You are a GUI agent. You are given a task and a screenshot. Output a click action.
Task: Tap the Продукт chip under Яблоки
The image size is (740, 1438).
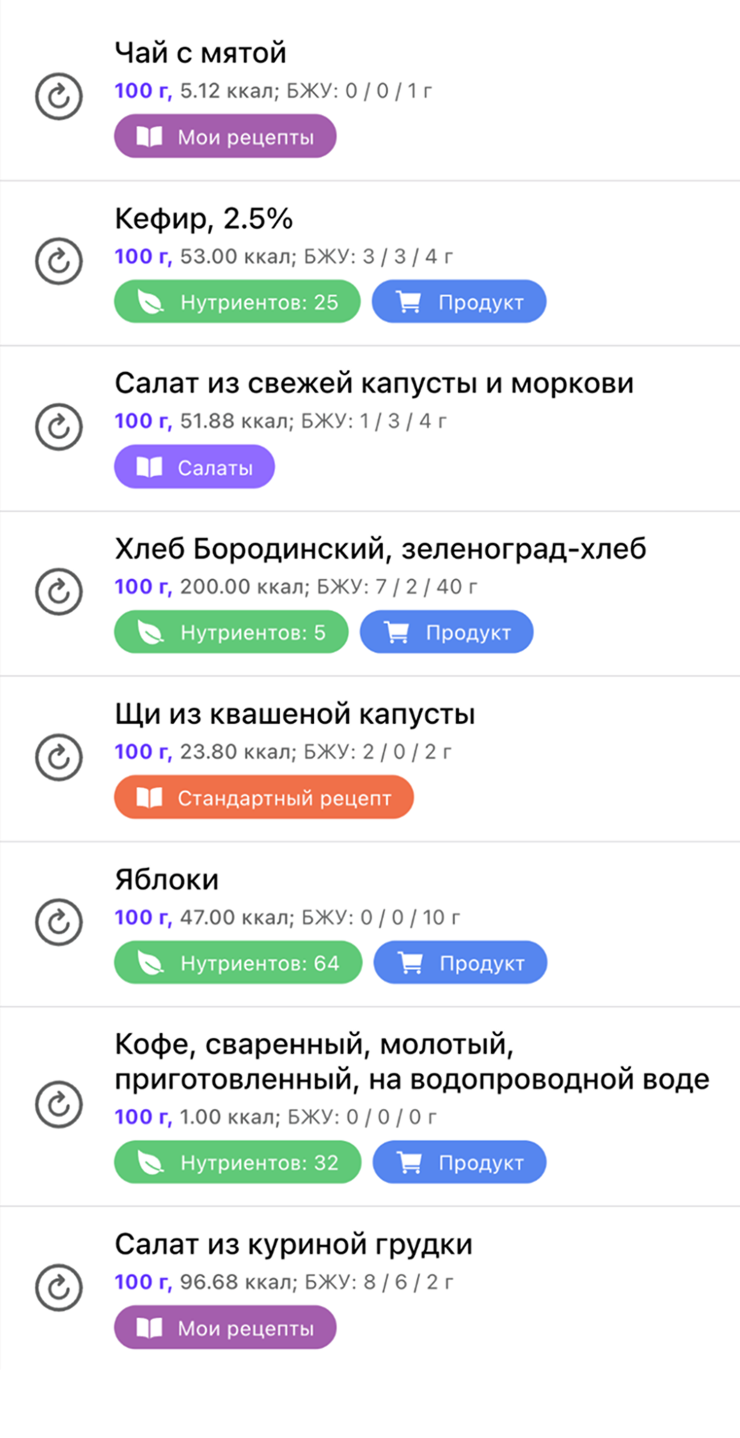point(460,963)
